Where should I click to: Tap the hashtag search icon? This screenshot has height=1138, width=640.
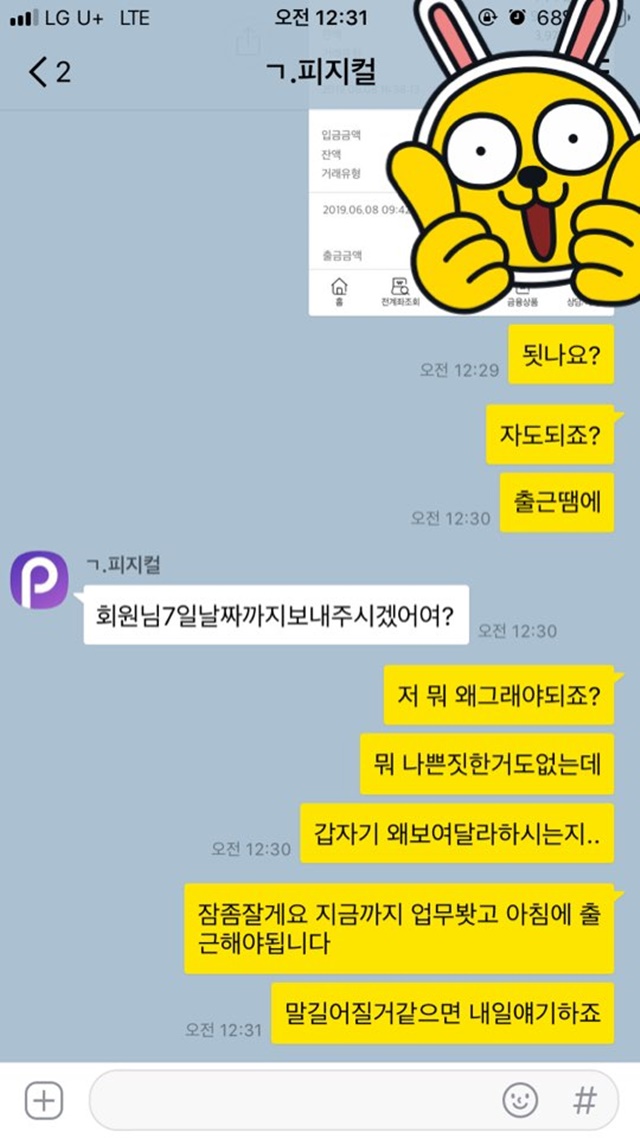[585, 1100]
